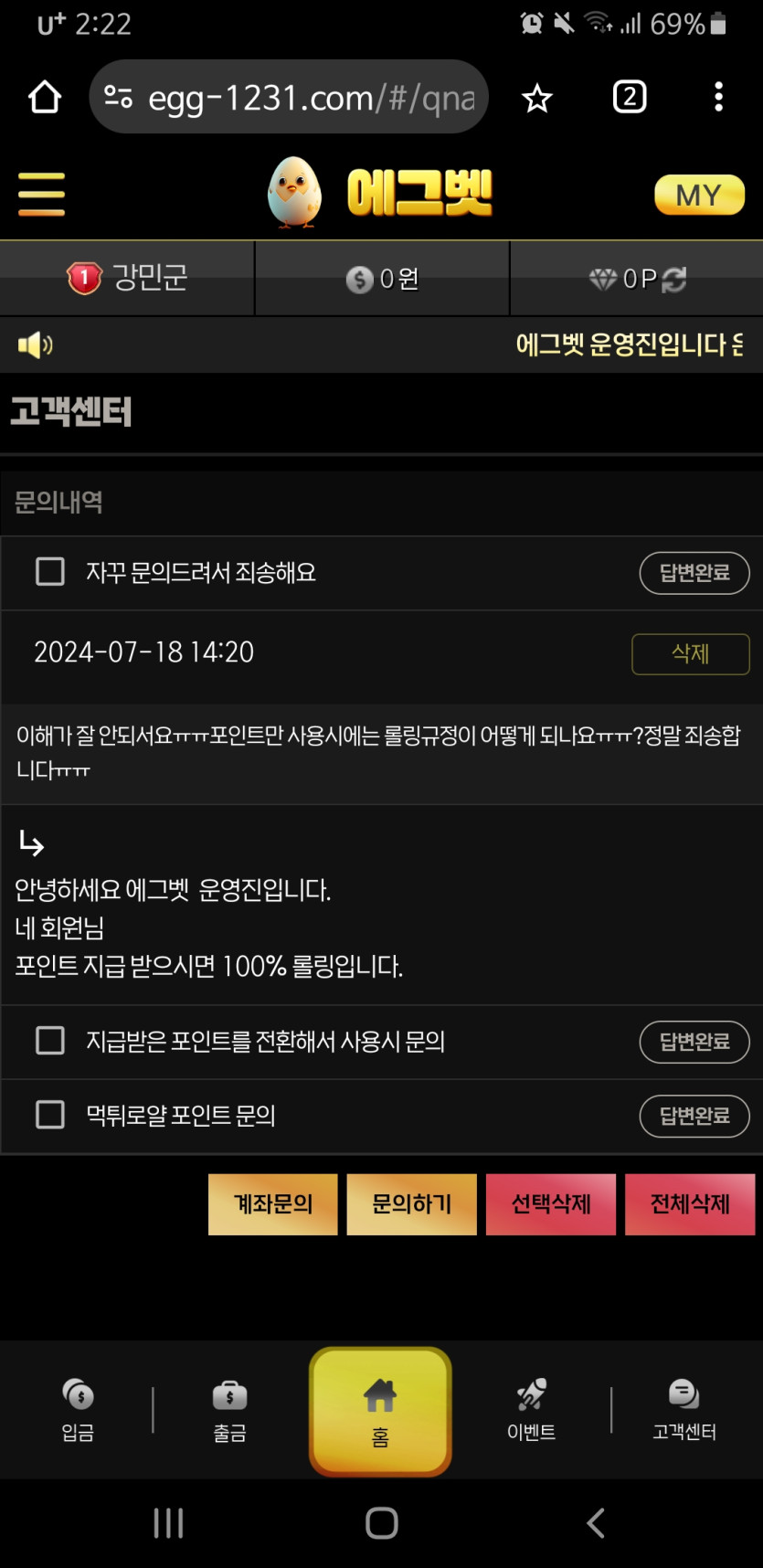Delete this inquiry with 삭제

pos(690,653)
